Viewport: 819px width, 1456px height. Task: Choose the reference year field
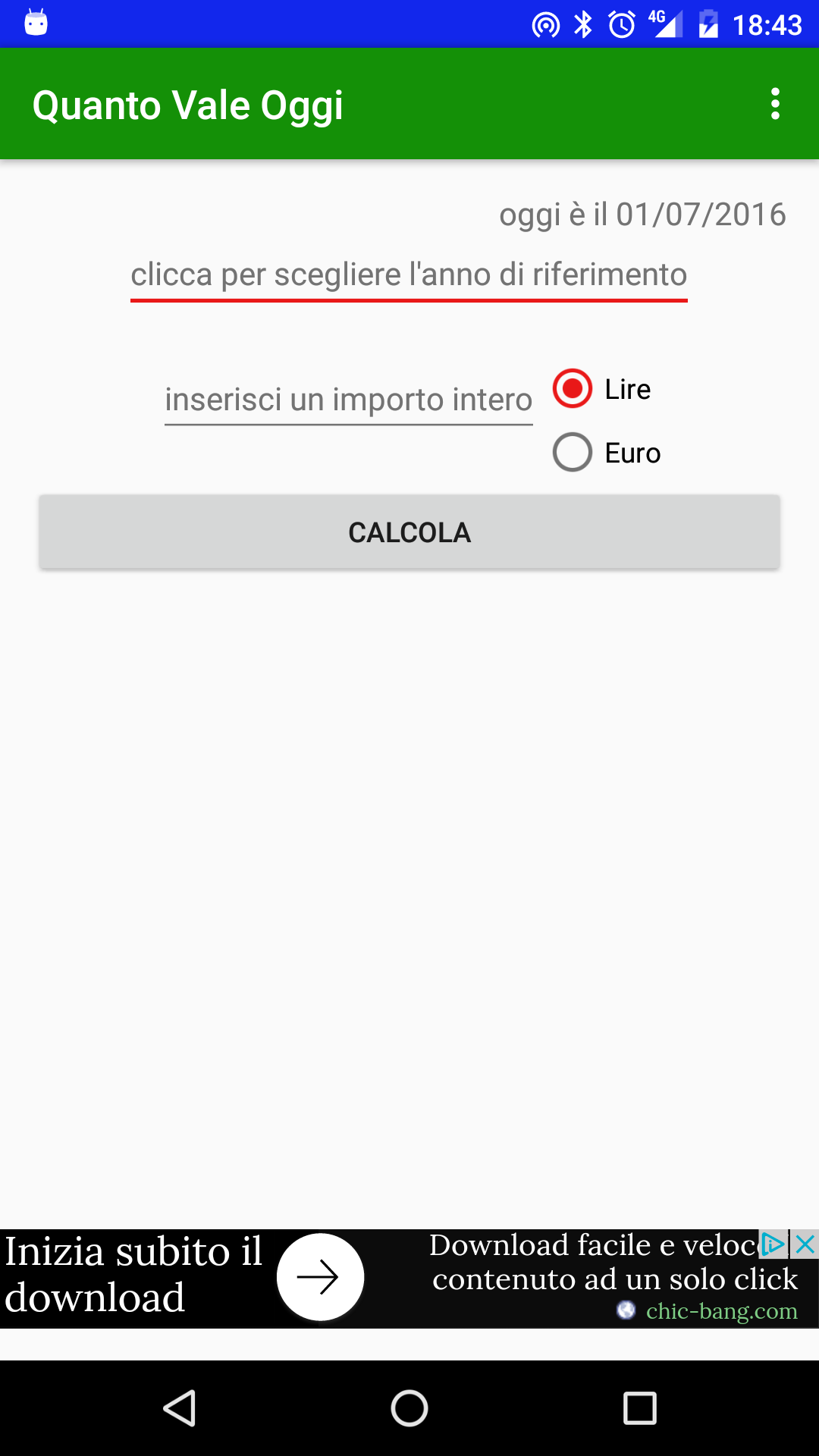coord(409,276)
